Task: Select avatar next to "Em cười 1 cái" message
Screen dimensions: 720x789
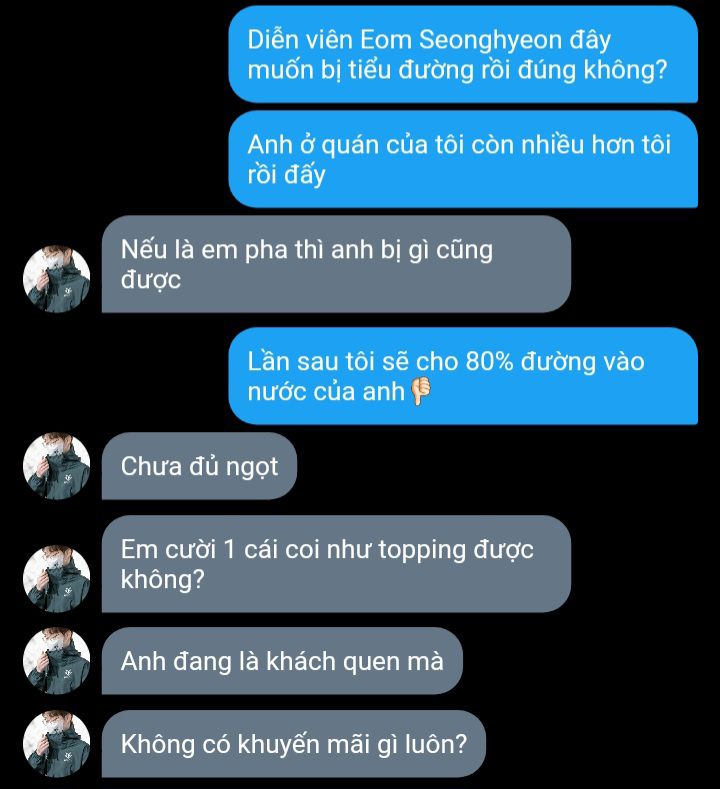Action: pos(57,579)
